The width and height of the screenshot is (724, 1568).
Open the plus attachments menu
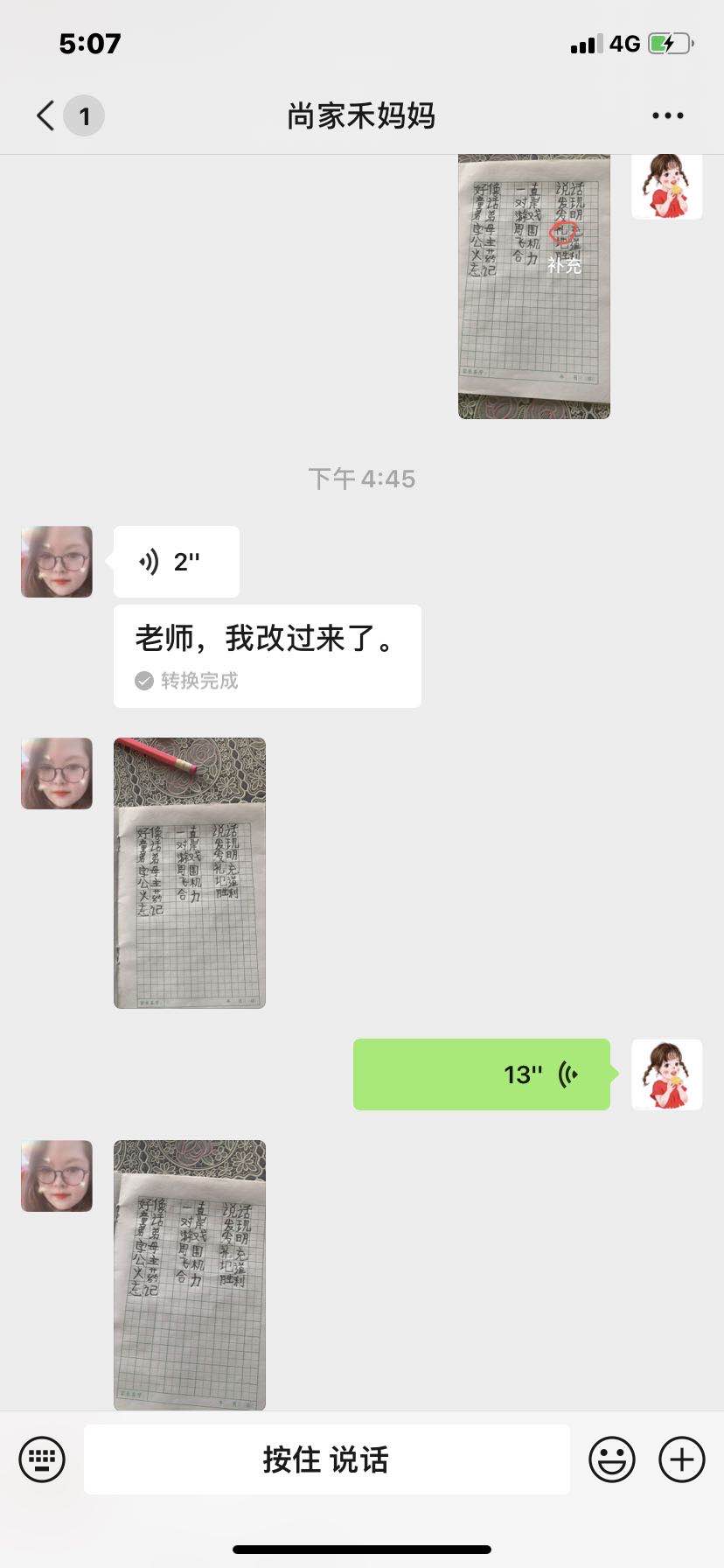pyautogui.click(x=681, y=1459)
